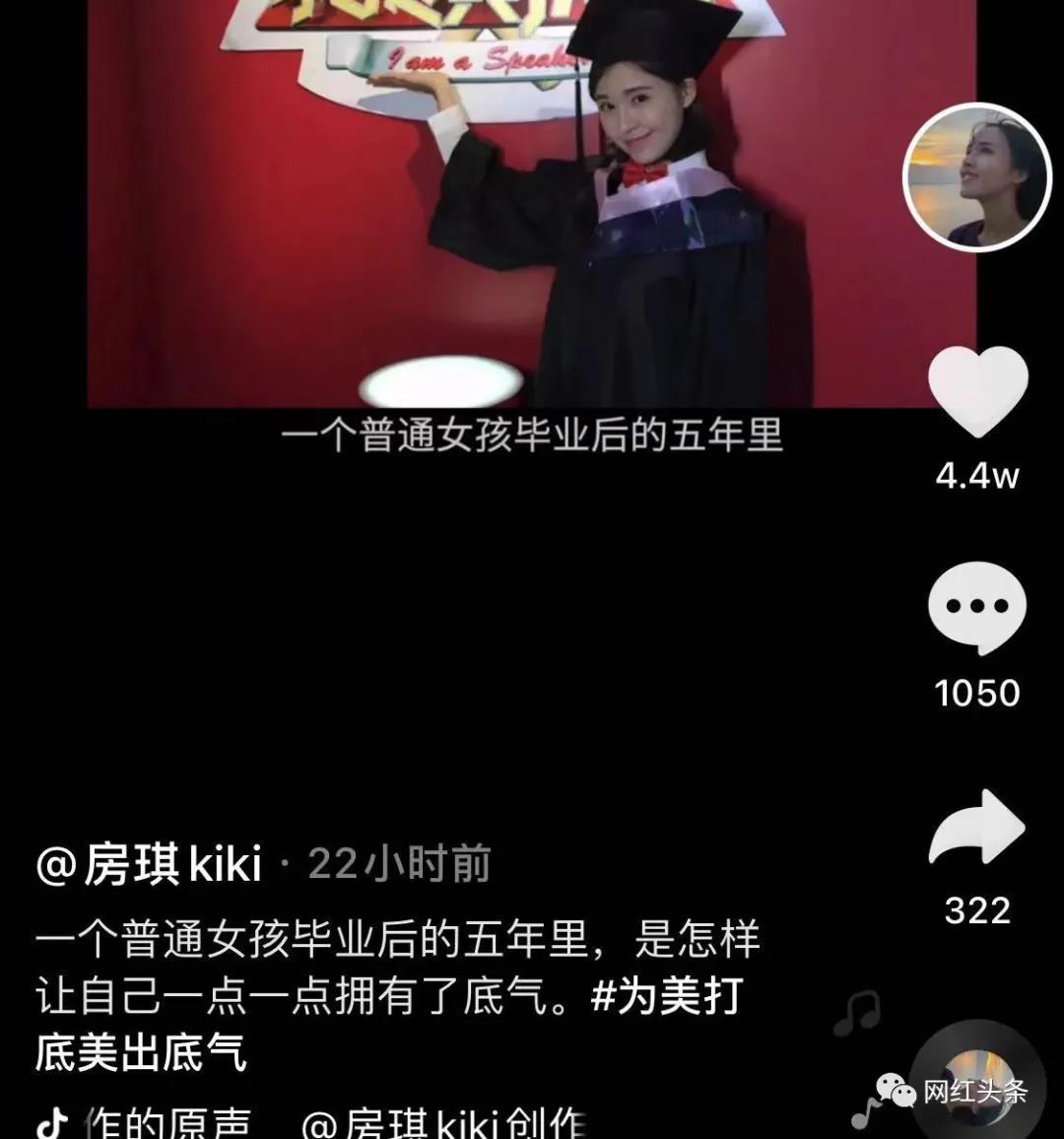Open the creator's profile avatar
The image size is (1064, 1139).
(976, 178)
